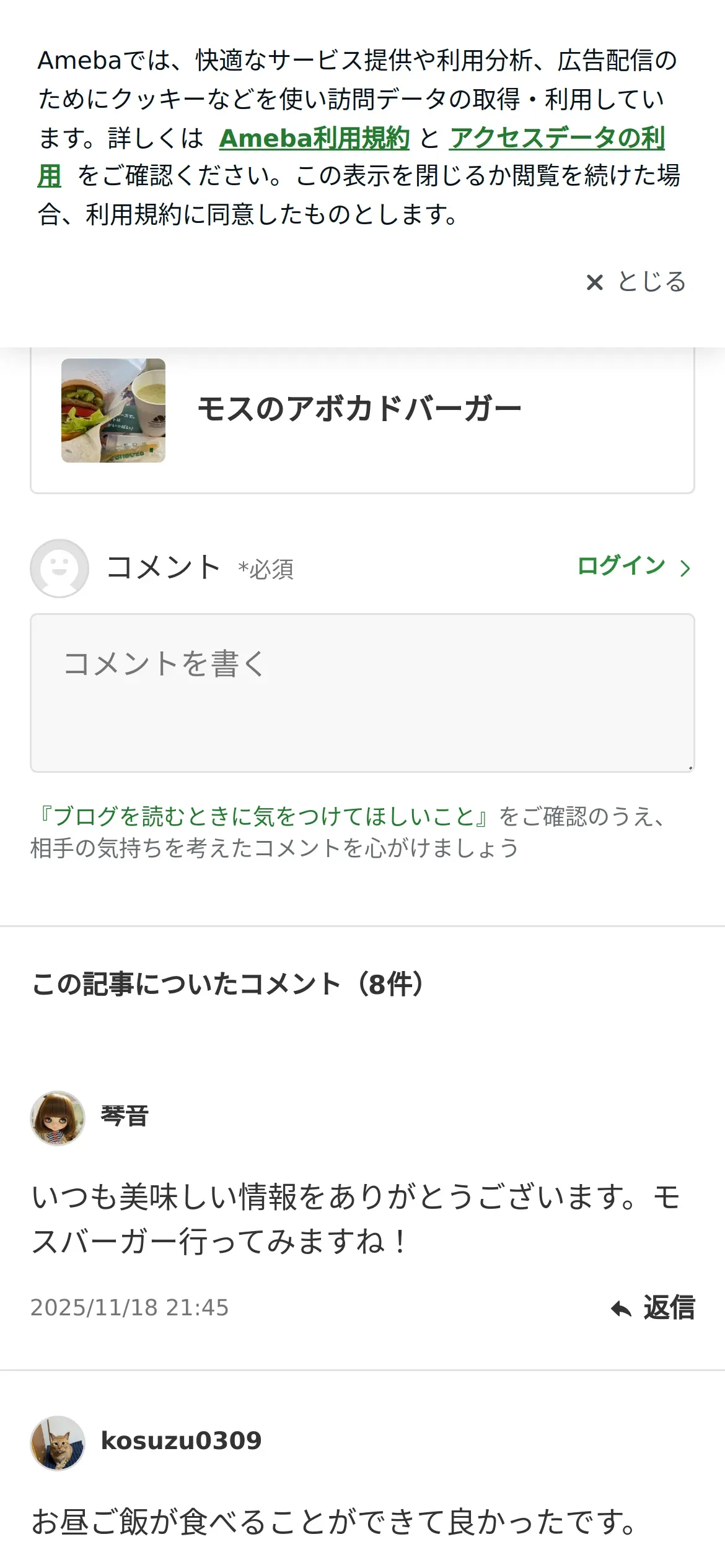725x1568 pixels.
Task: View kosuzu0309's profile
Action: [x=180, y=1442]
